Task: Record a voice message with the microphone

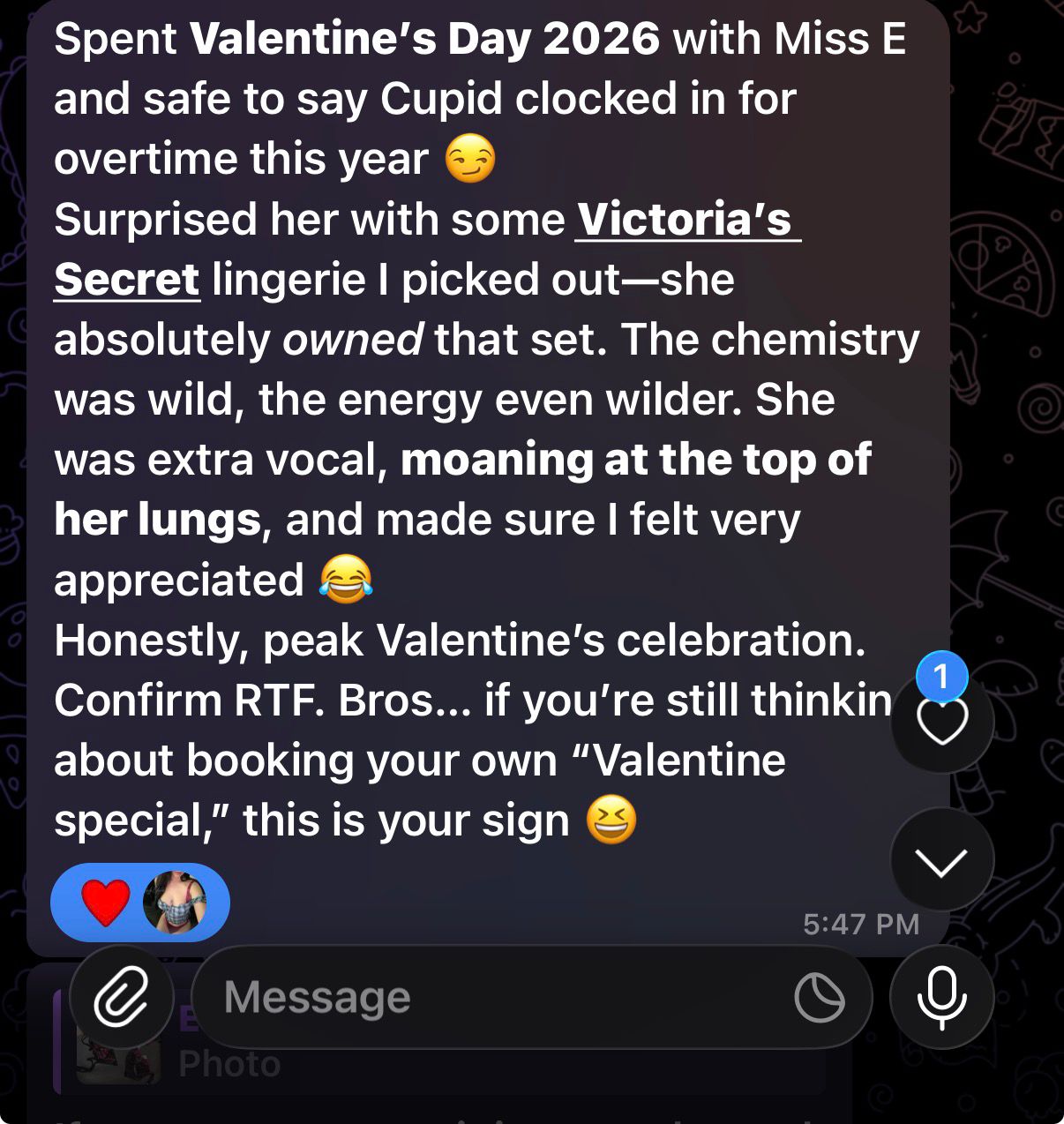Action: click(941, 998)
